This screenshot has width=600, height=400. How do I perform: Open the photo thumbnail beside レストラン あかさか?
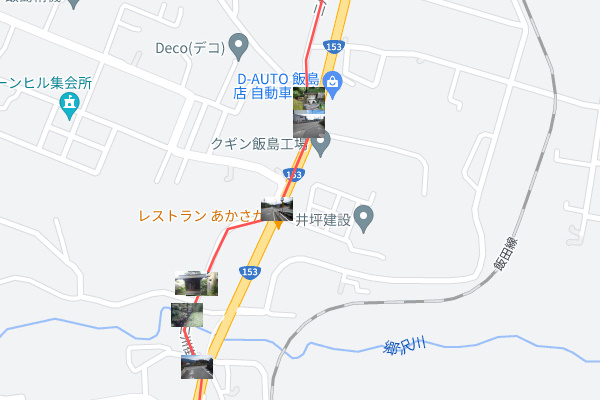pyautogui.click(x=277, y=209)
